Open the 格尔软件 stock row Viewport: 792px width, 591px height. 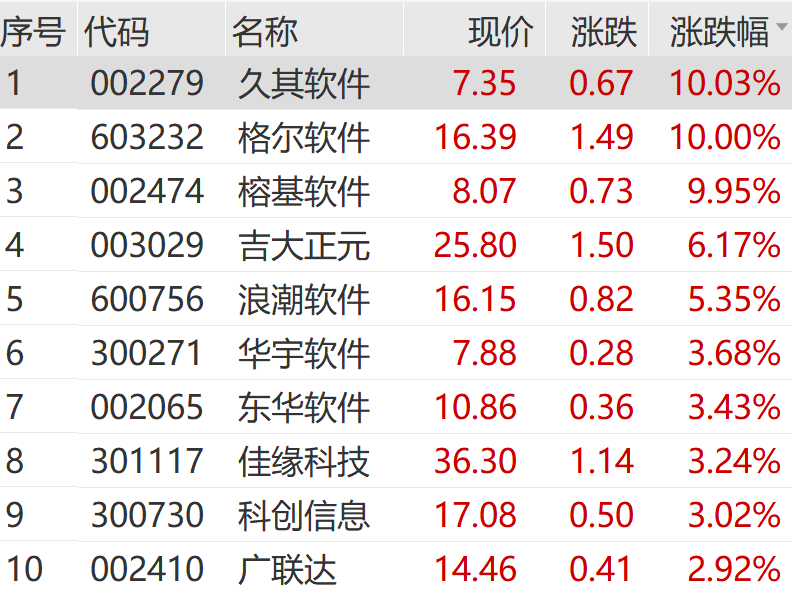tap(304, 137)
